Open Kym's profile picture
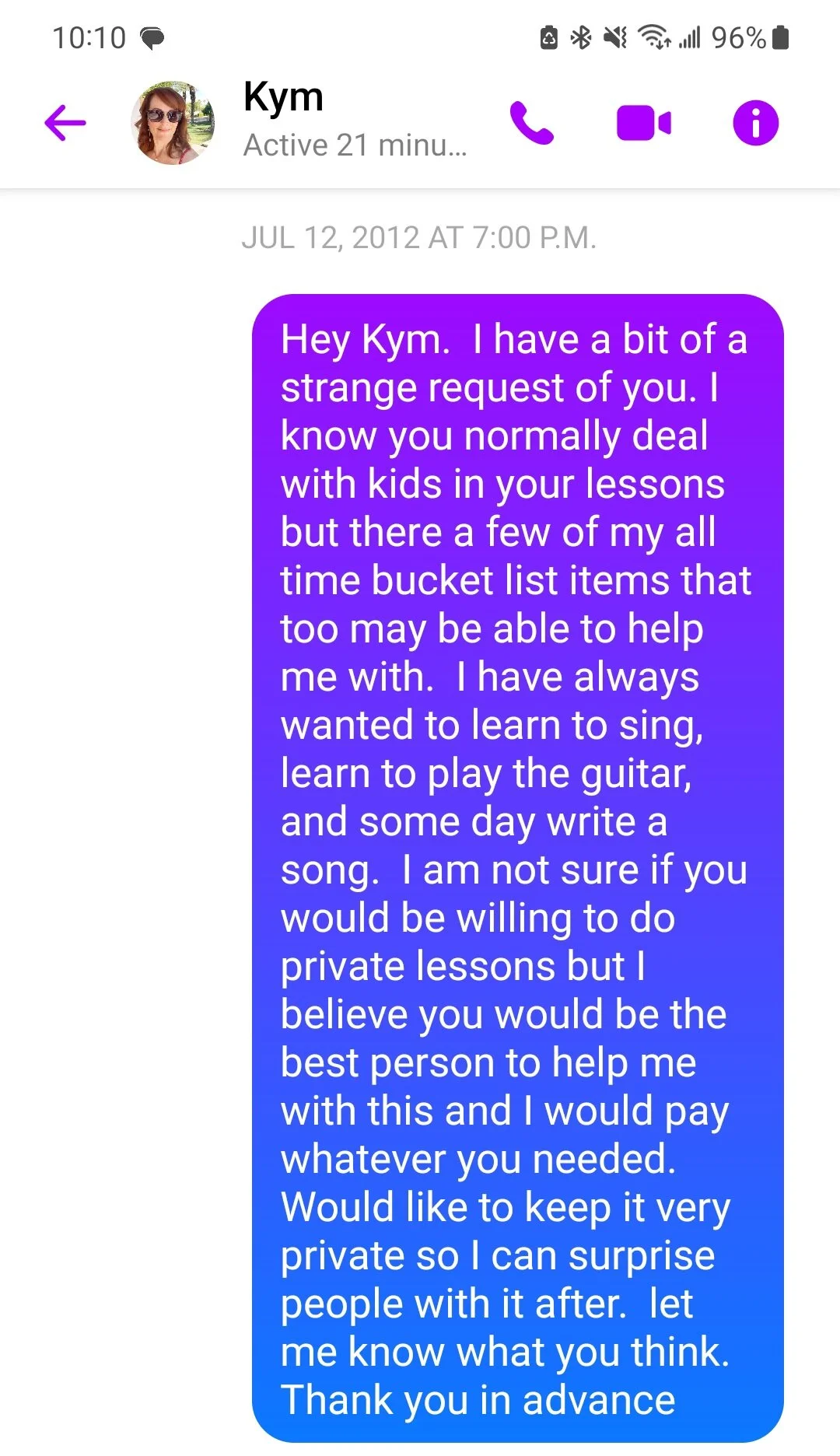 (x=173, y=123)
